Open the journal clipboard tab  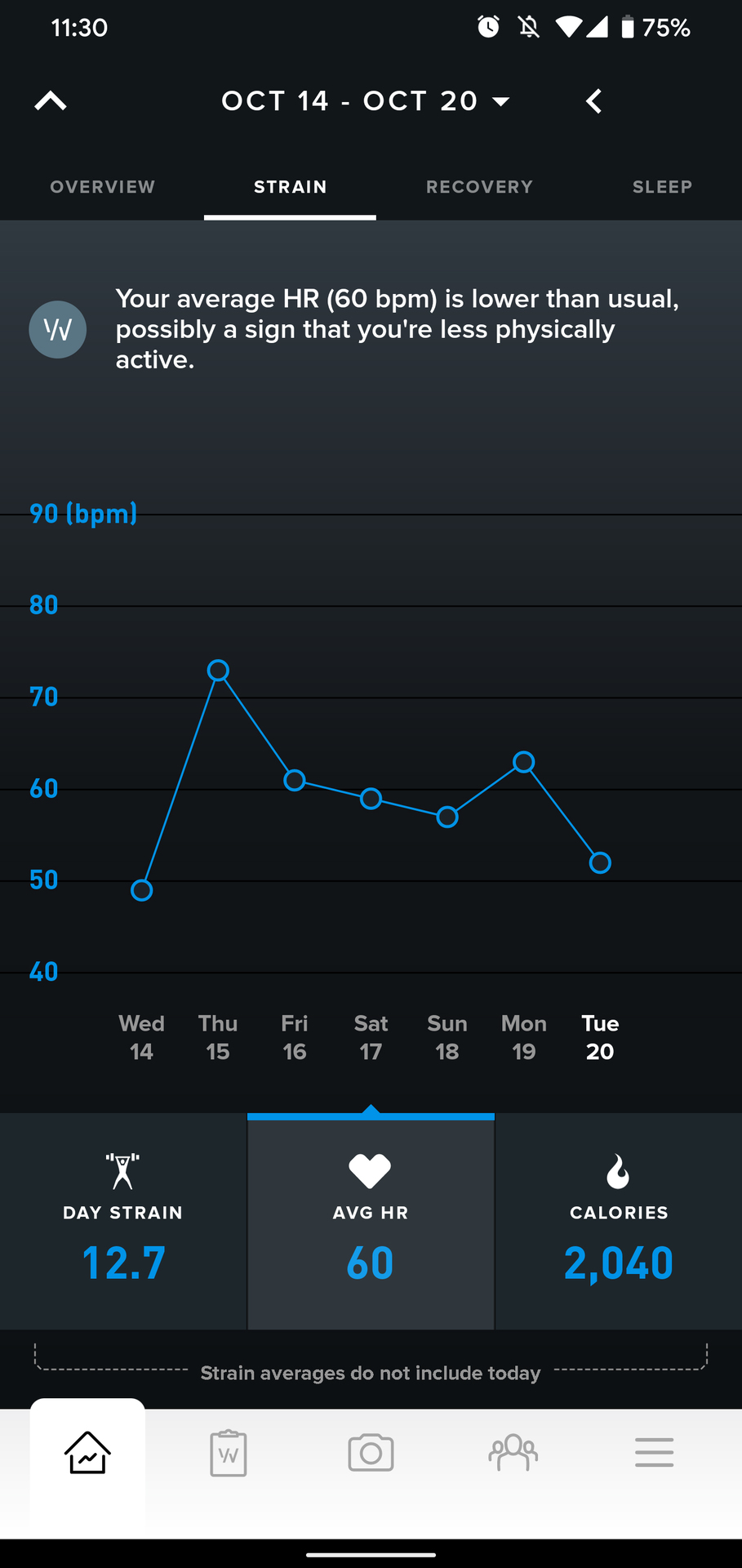coord(229,1453)
